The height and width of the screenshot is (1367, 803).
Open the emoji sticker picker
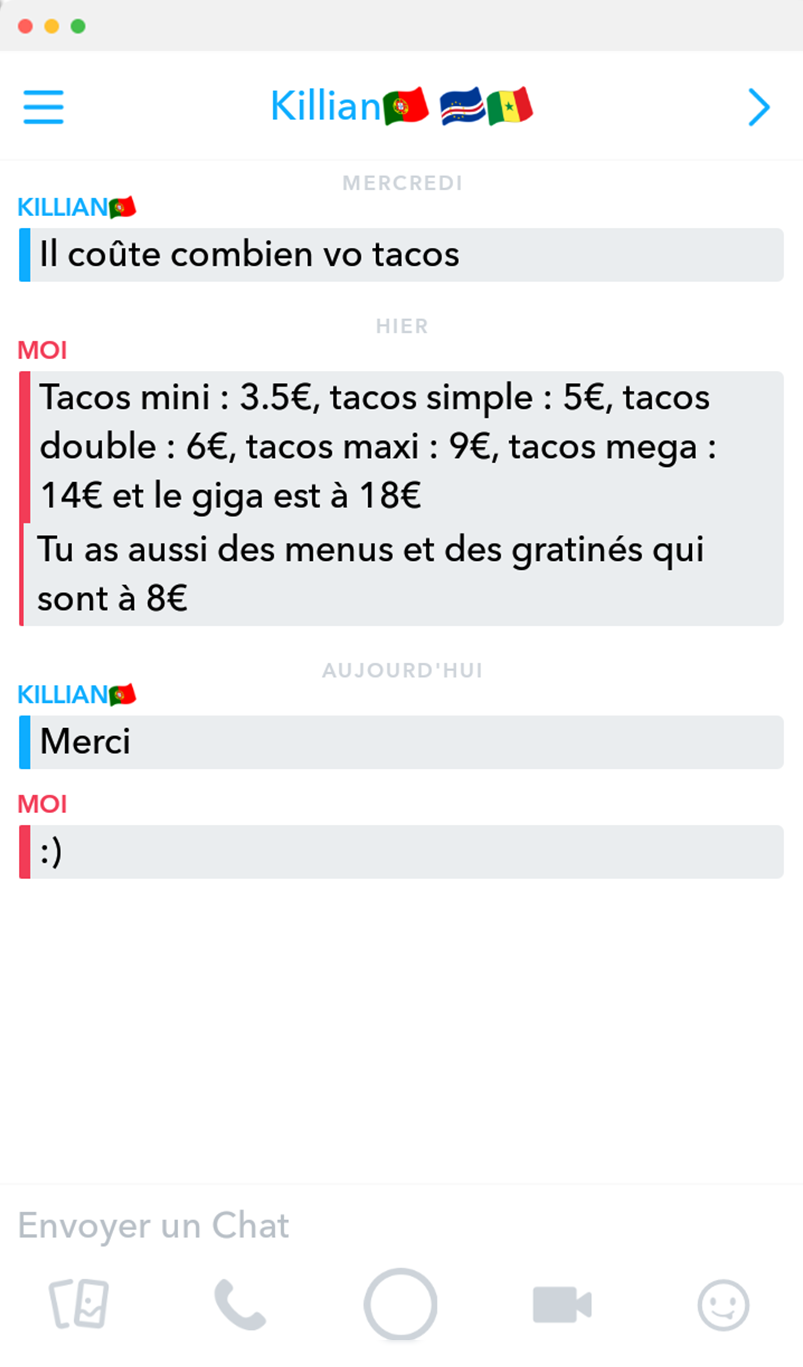(722, 1305)
